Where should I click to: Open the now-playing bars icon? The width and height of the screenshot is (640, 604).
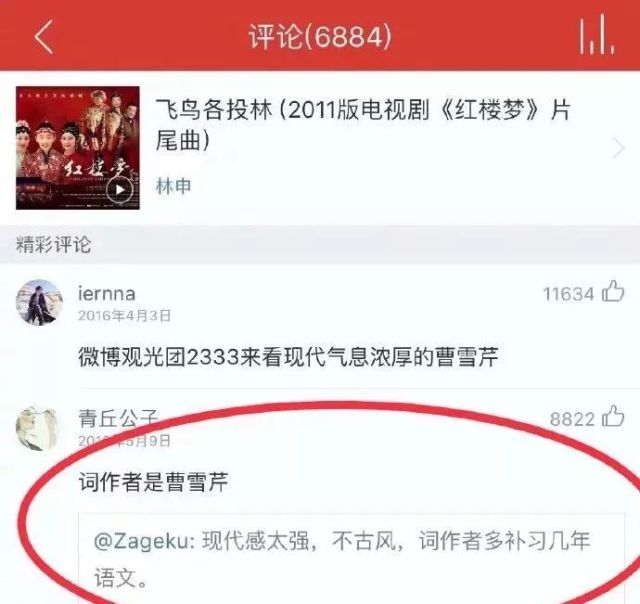[595, 37]
